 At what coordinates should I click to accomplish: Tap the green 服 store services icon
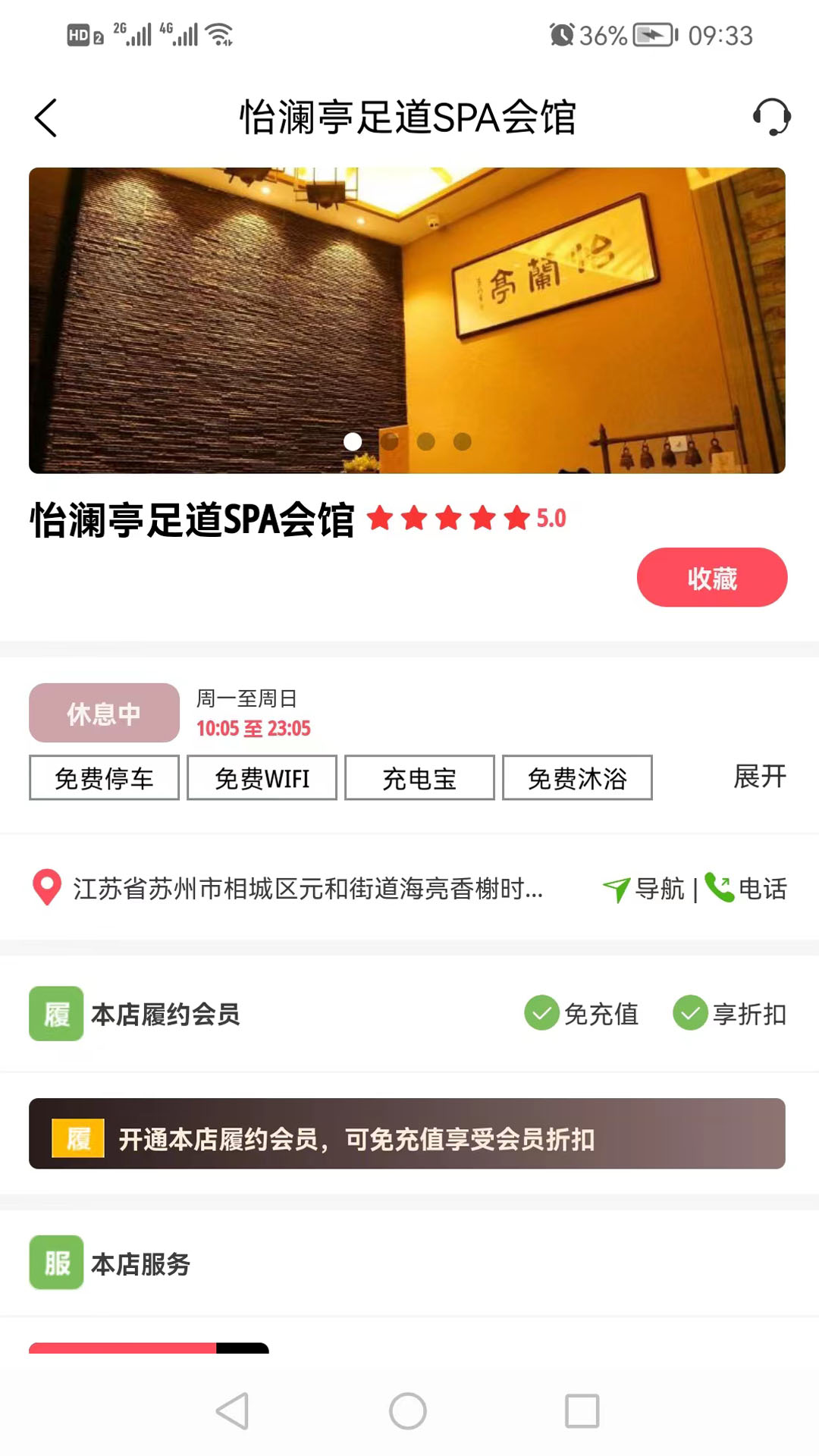tap(55, 1263)
